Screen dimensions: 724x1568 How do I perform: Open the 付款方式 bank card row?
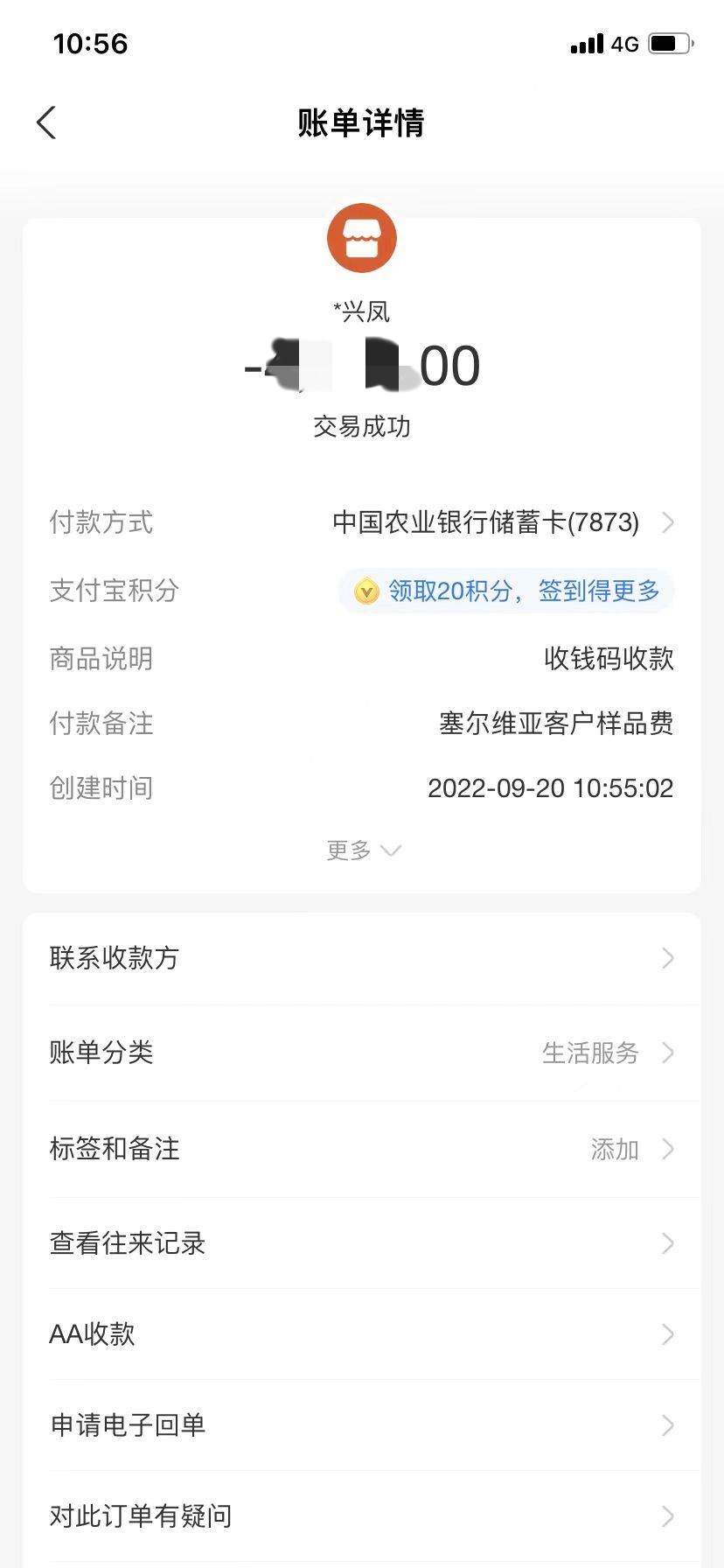(502, 522)
